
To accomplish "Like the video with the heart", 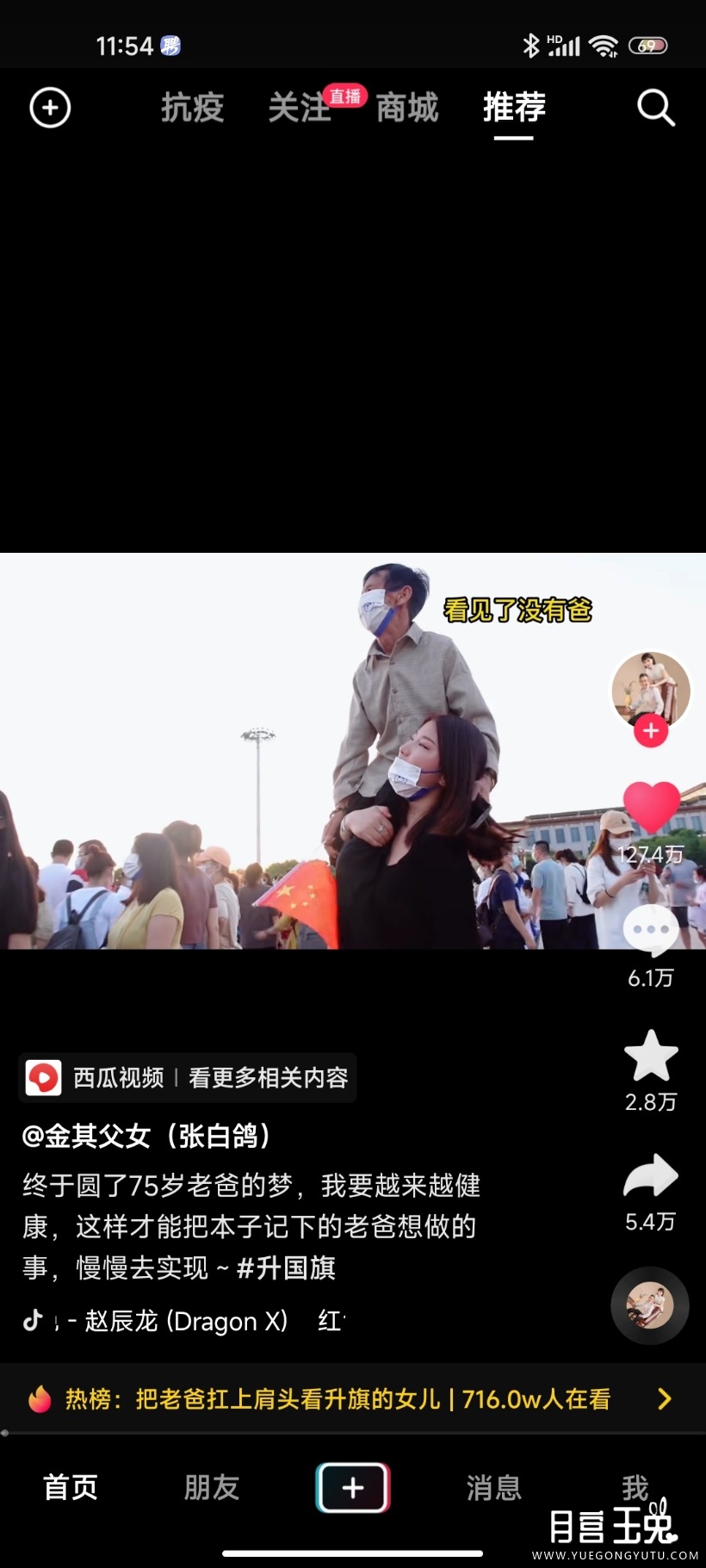I will pyautogui.click(x=651, y=805).
